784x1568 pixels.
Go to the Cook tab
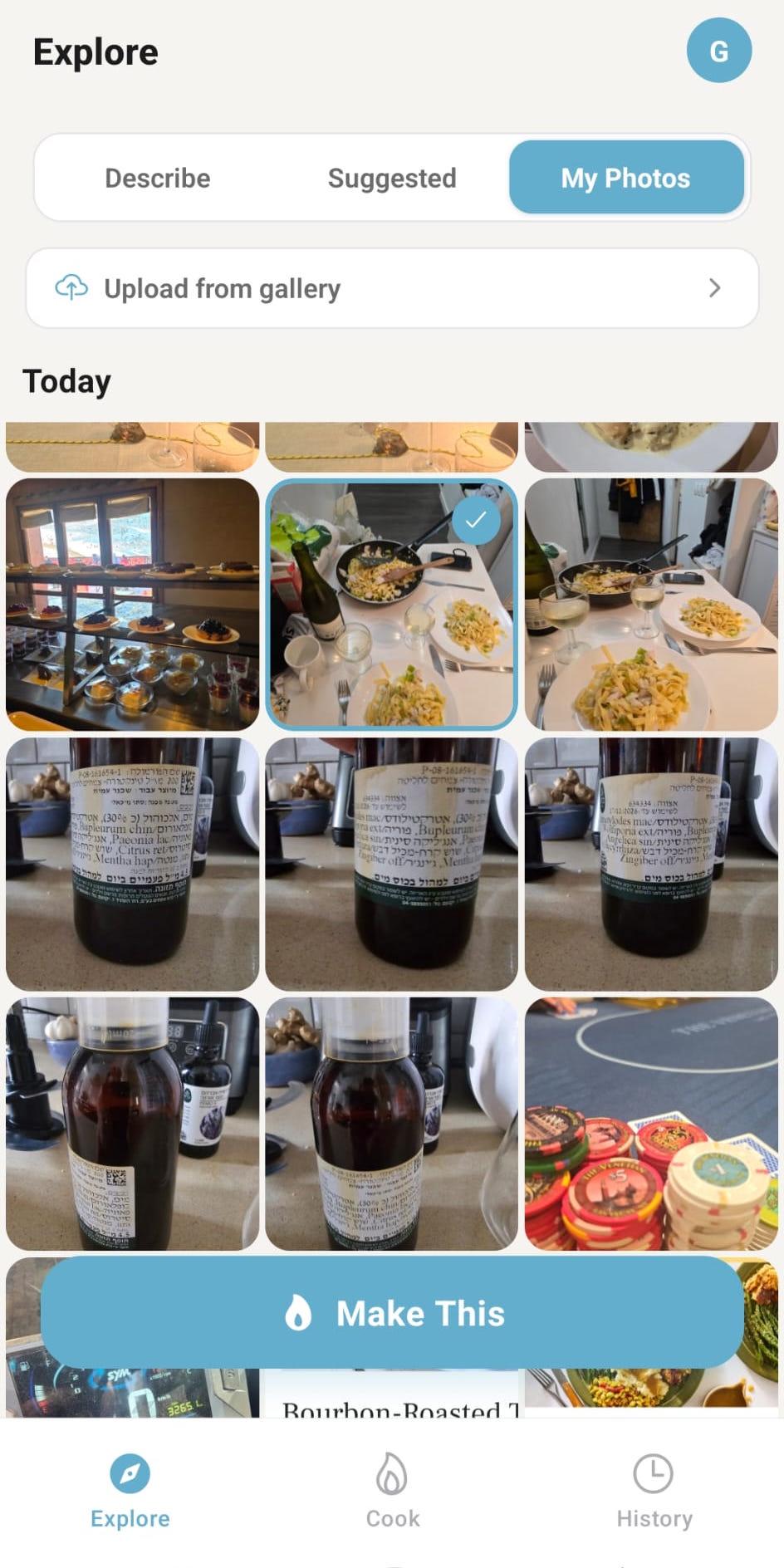(x=392, y=1491)
